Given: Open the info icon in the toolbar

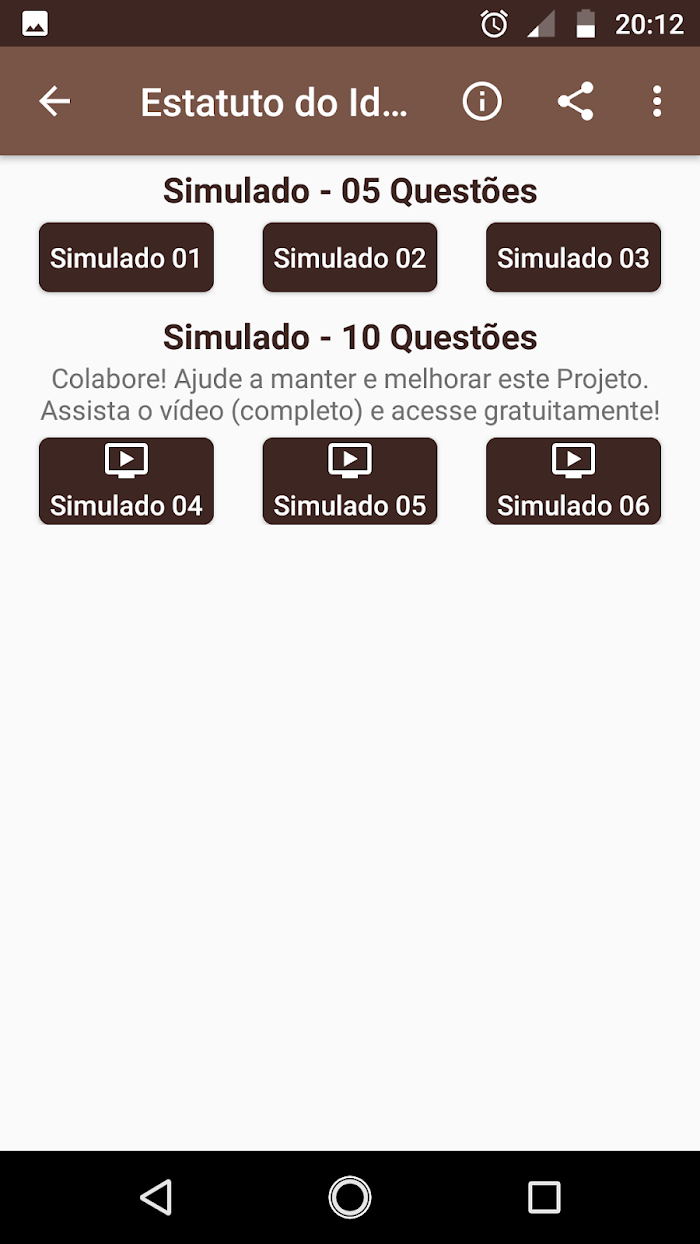Looking at the screenshot, I should coord(482,101).
